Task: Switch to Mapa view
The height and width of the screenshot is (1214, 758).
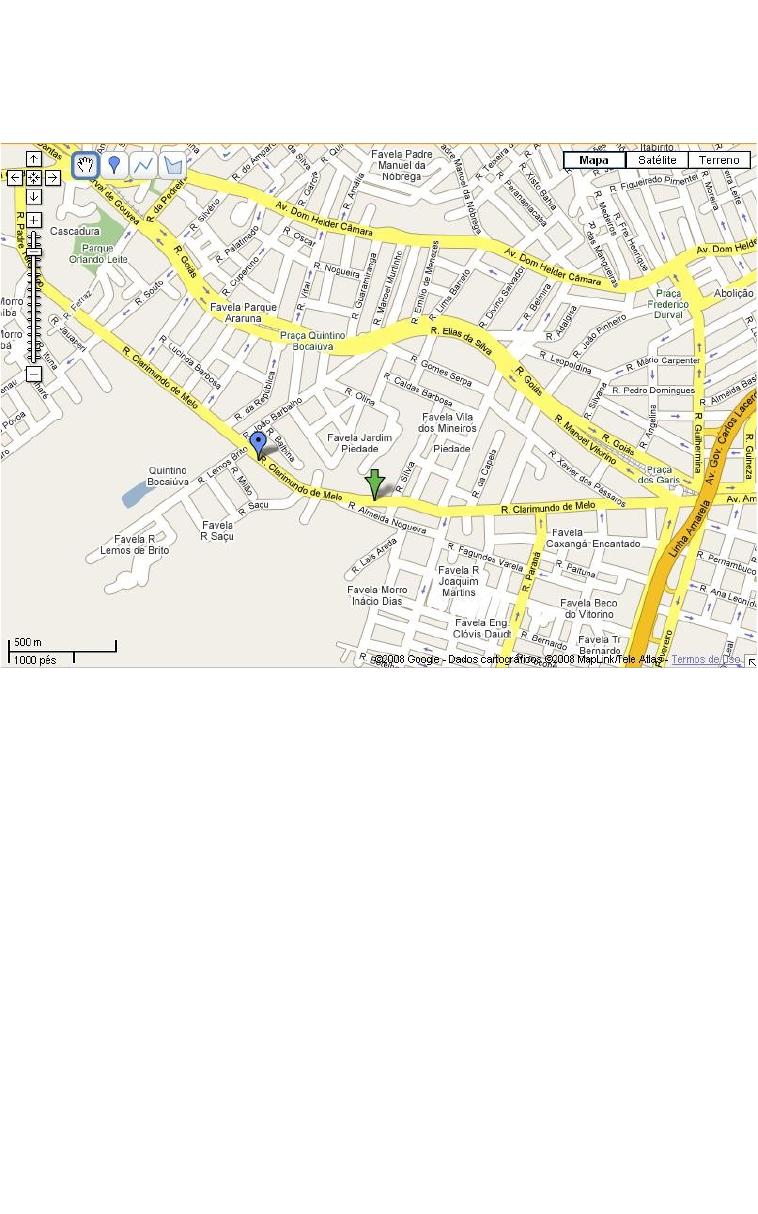Action: (x=594, y=160)
